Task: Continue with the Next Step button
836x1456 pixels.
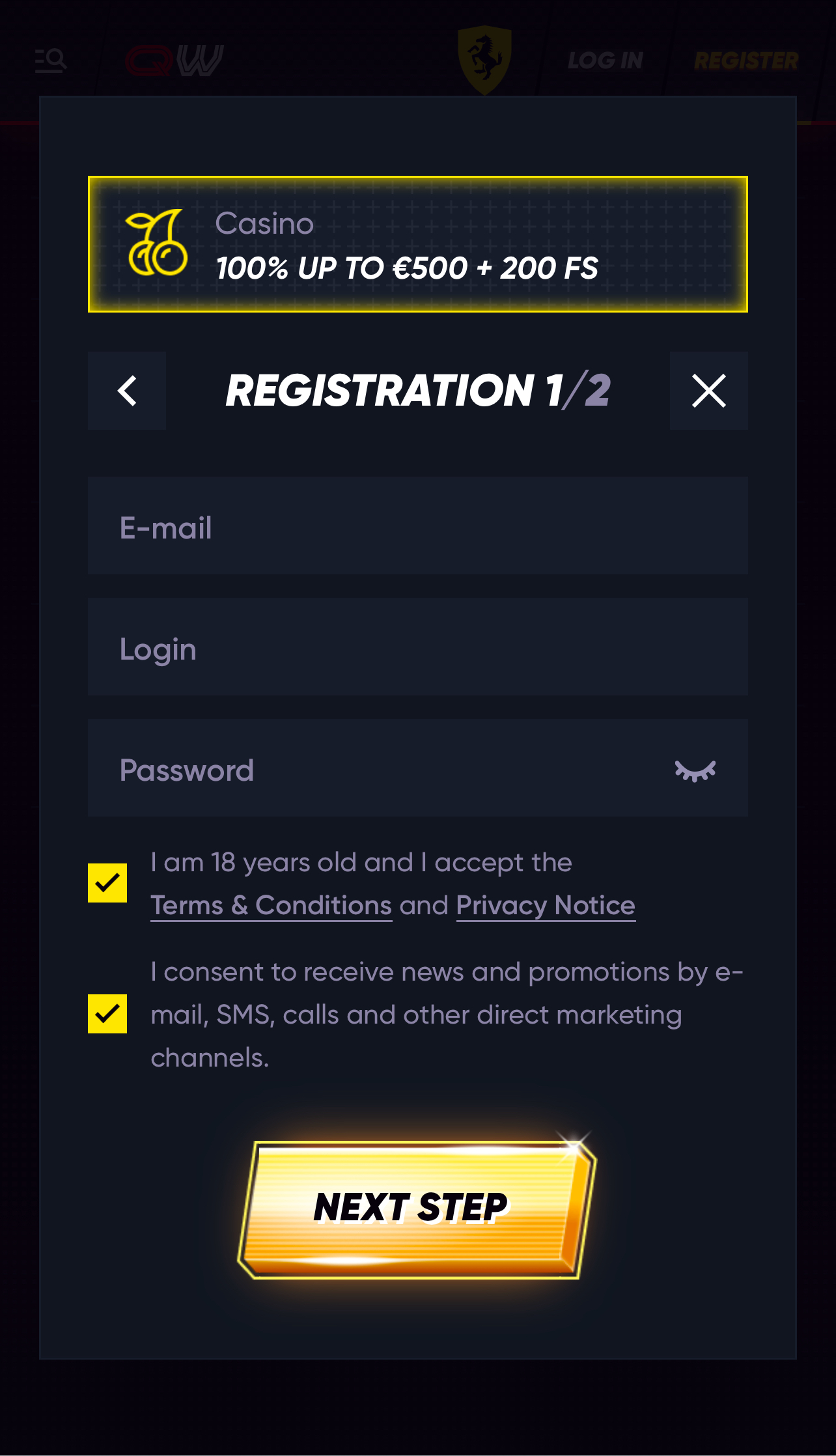Action: [x=417, y=1209]
